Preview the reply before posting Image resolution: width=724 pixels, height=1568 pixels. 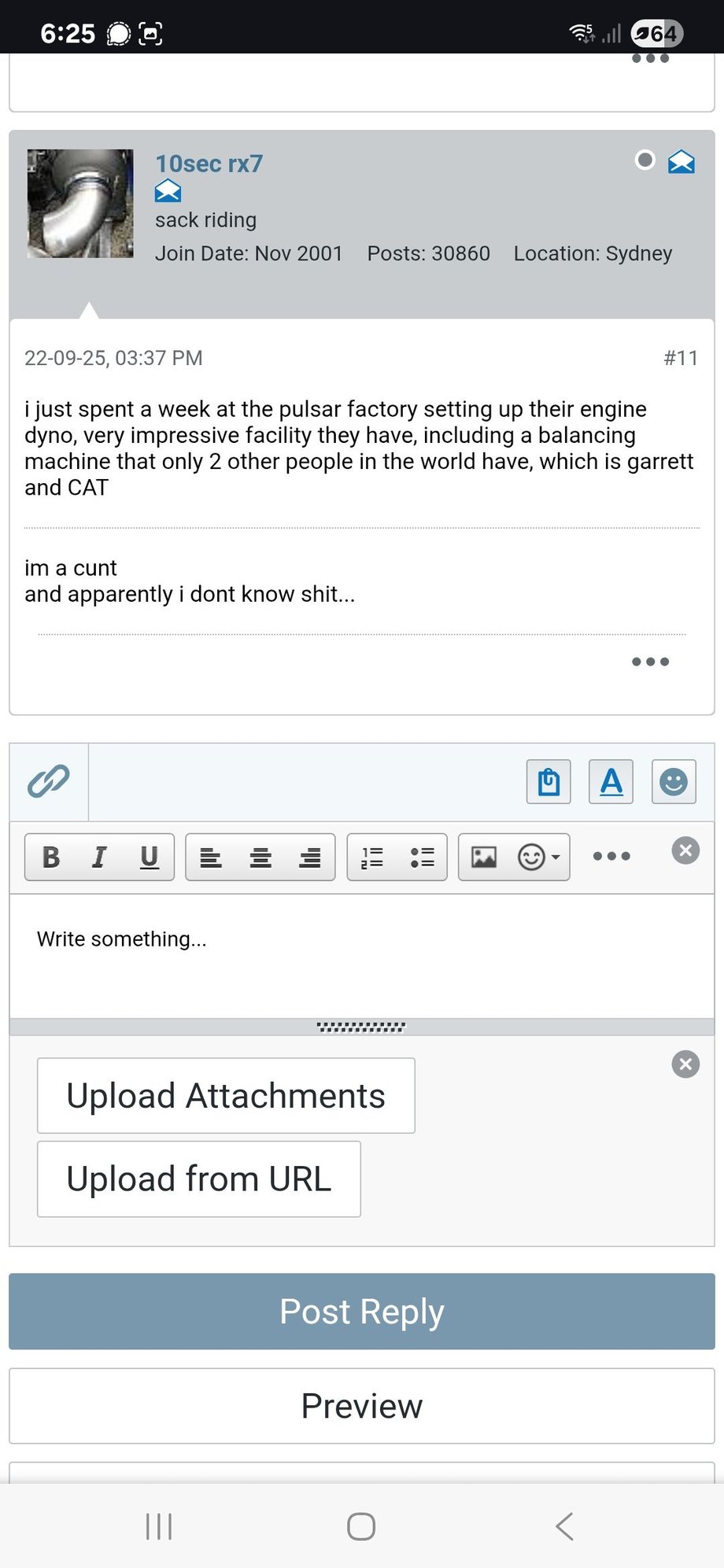click(362, 1406)
